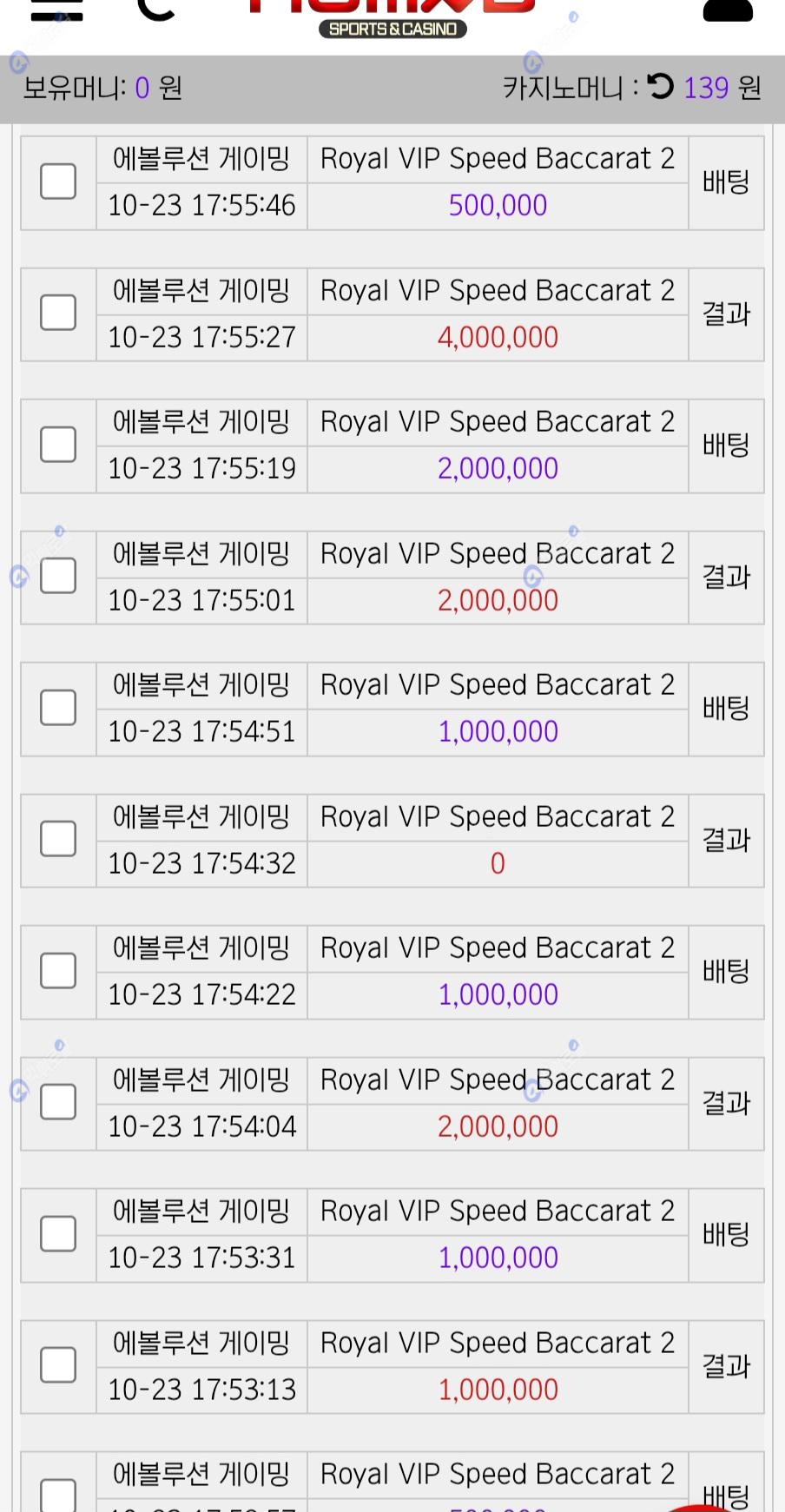Refresh the casino money balance
Image resolution: width=785 pixels, height=1512 pixels.
click(x=661, y=86)
